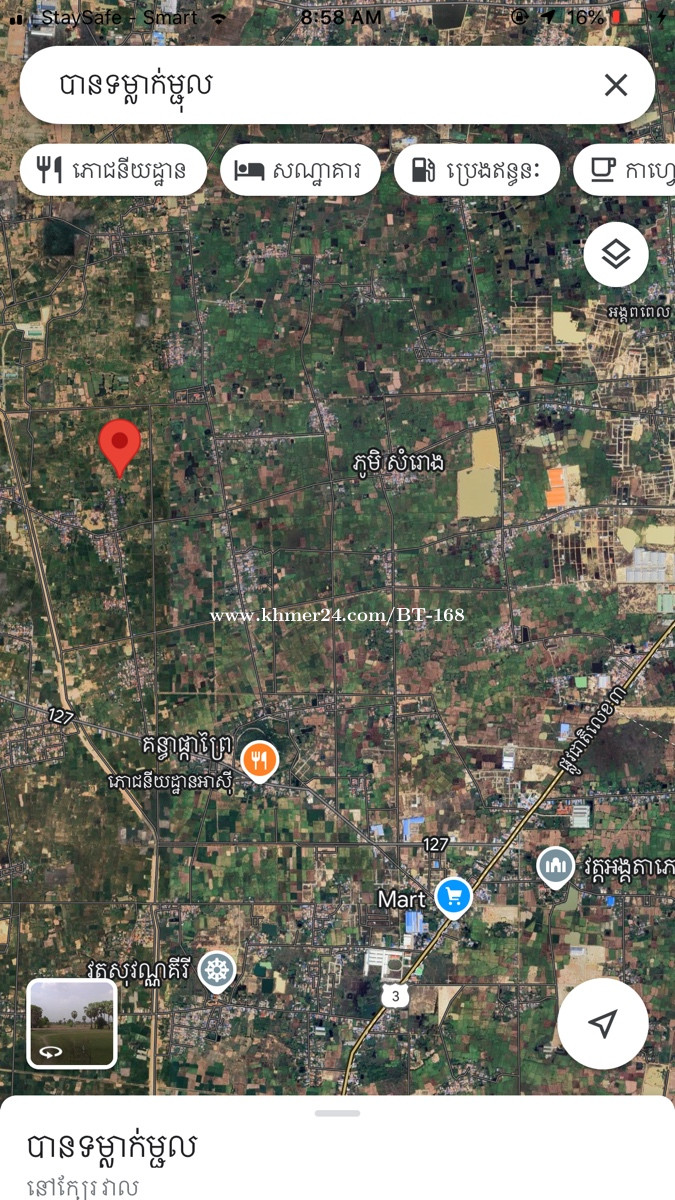Select the hotels filter chip
Image resolution: width=675 pixels, height=1200 pixels.
click(300, 170)
